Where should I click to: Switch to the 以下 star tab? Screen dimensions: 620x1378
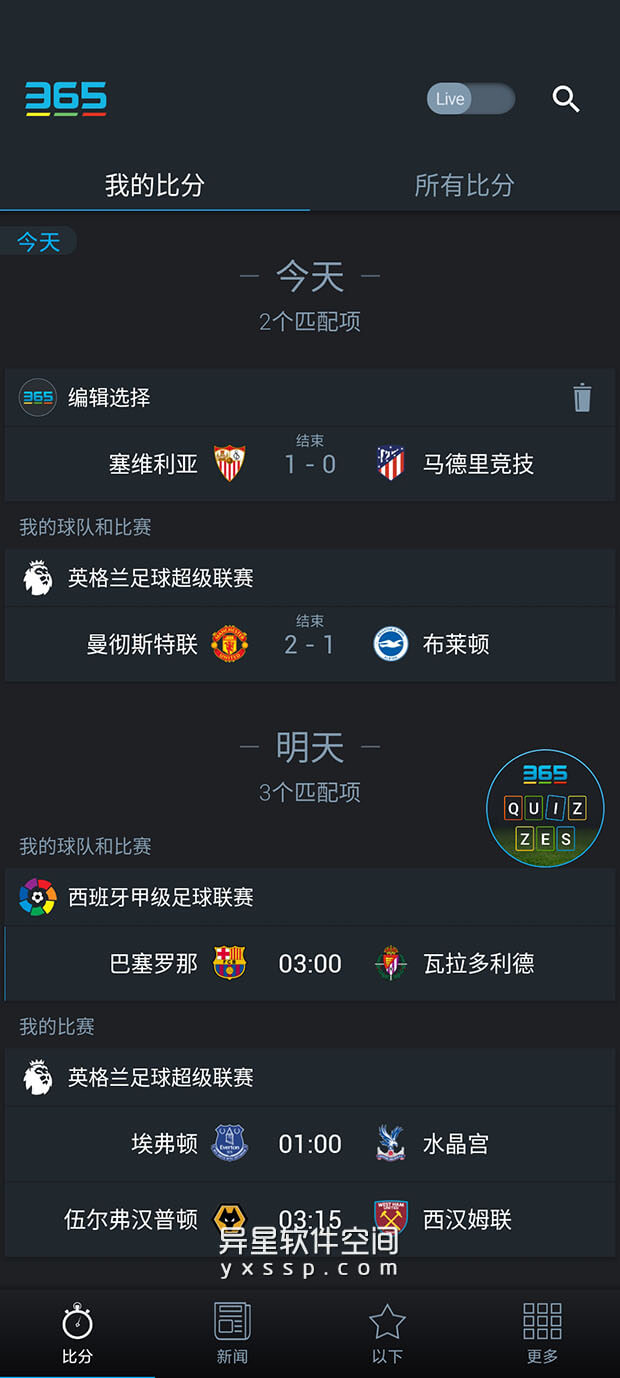point(387,1332)
